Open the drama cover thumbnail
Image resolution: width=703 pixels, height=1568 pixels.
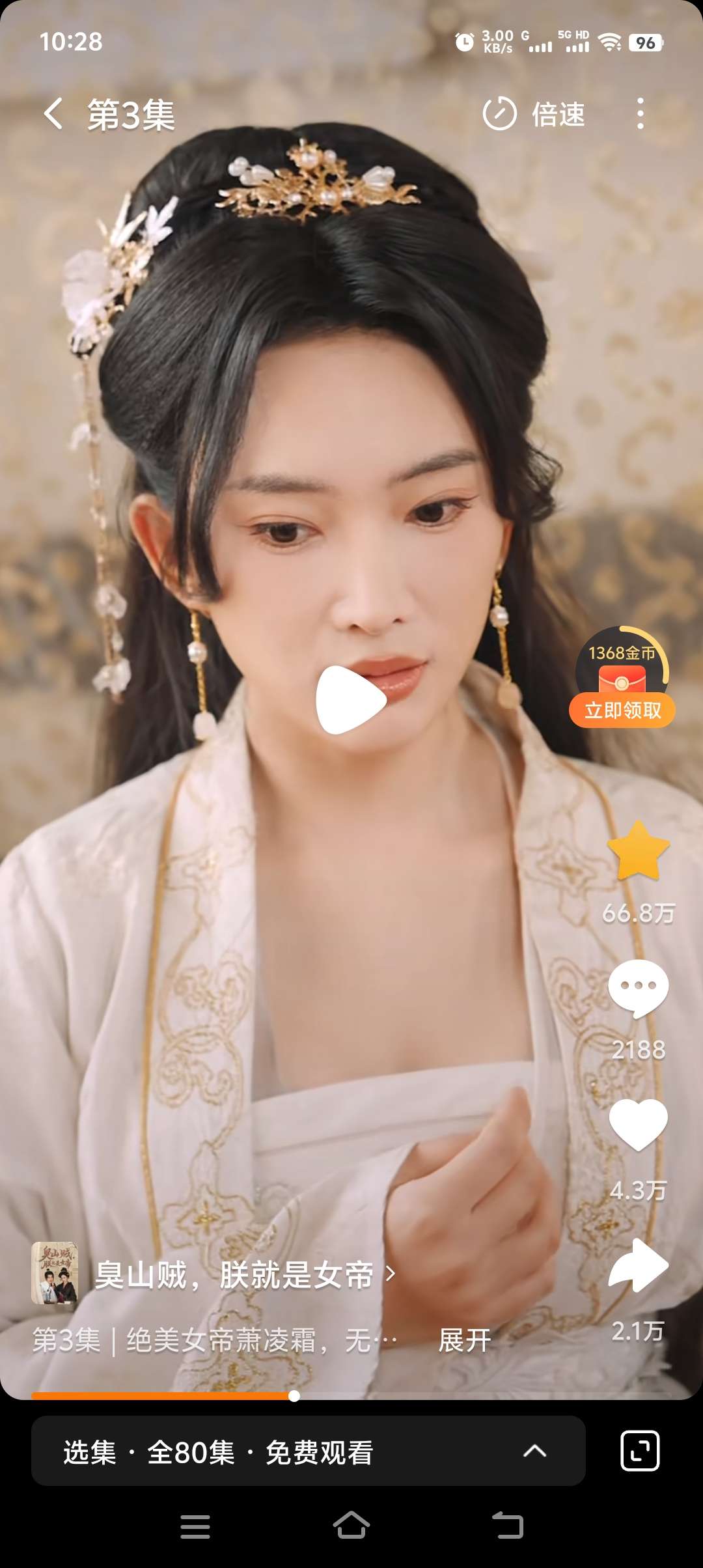[55, 1274]
